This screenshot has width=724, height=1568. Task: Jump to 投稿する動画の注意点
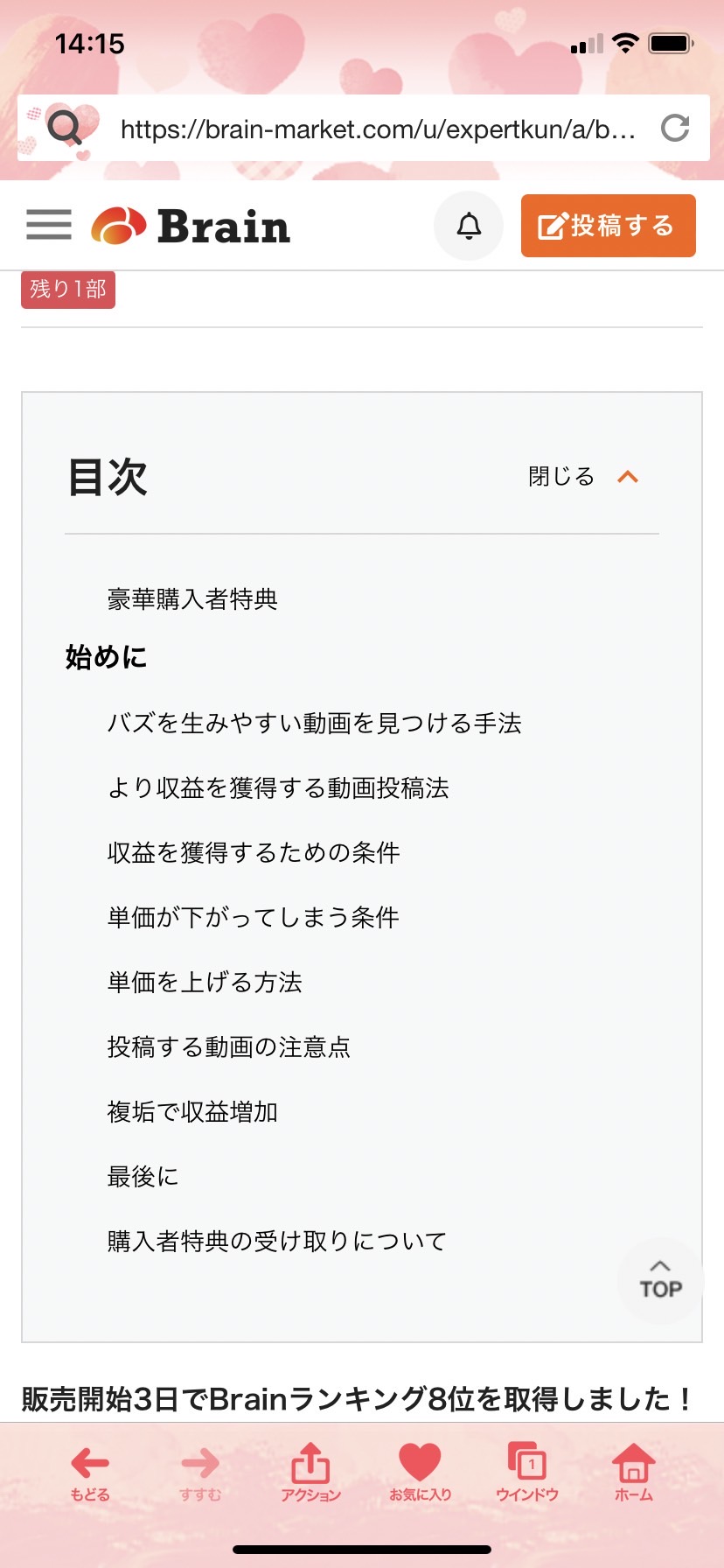(229, 1047)
